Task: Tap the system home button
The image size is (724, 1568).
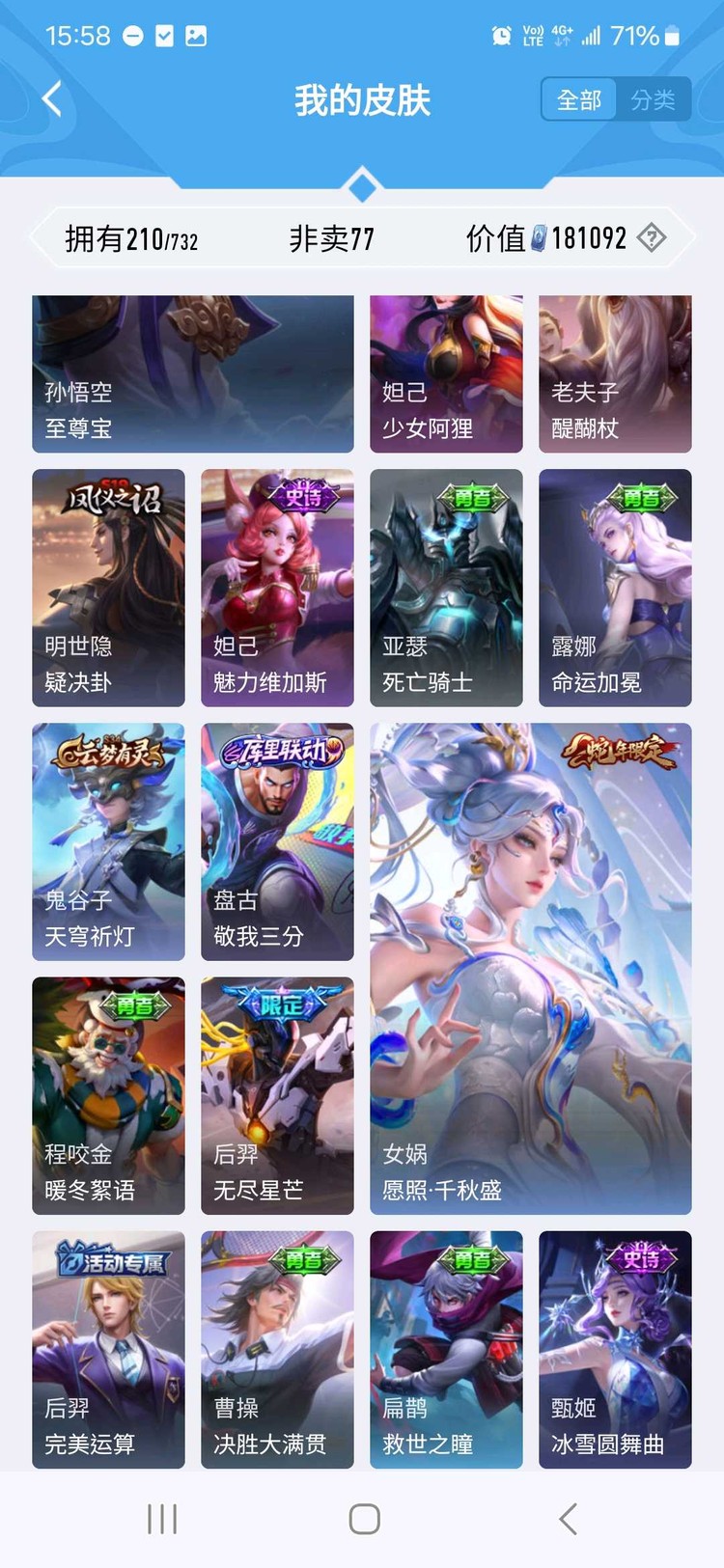Action: (364, 1519)
